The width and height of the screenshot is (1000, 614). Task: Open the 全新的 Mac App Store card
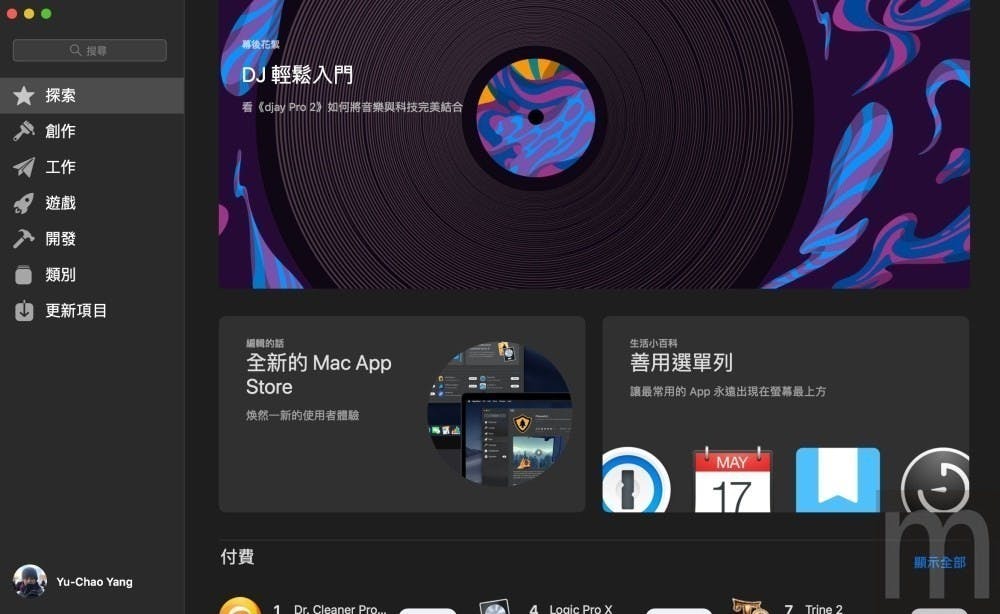[x=401, y=414]
